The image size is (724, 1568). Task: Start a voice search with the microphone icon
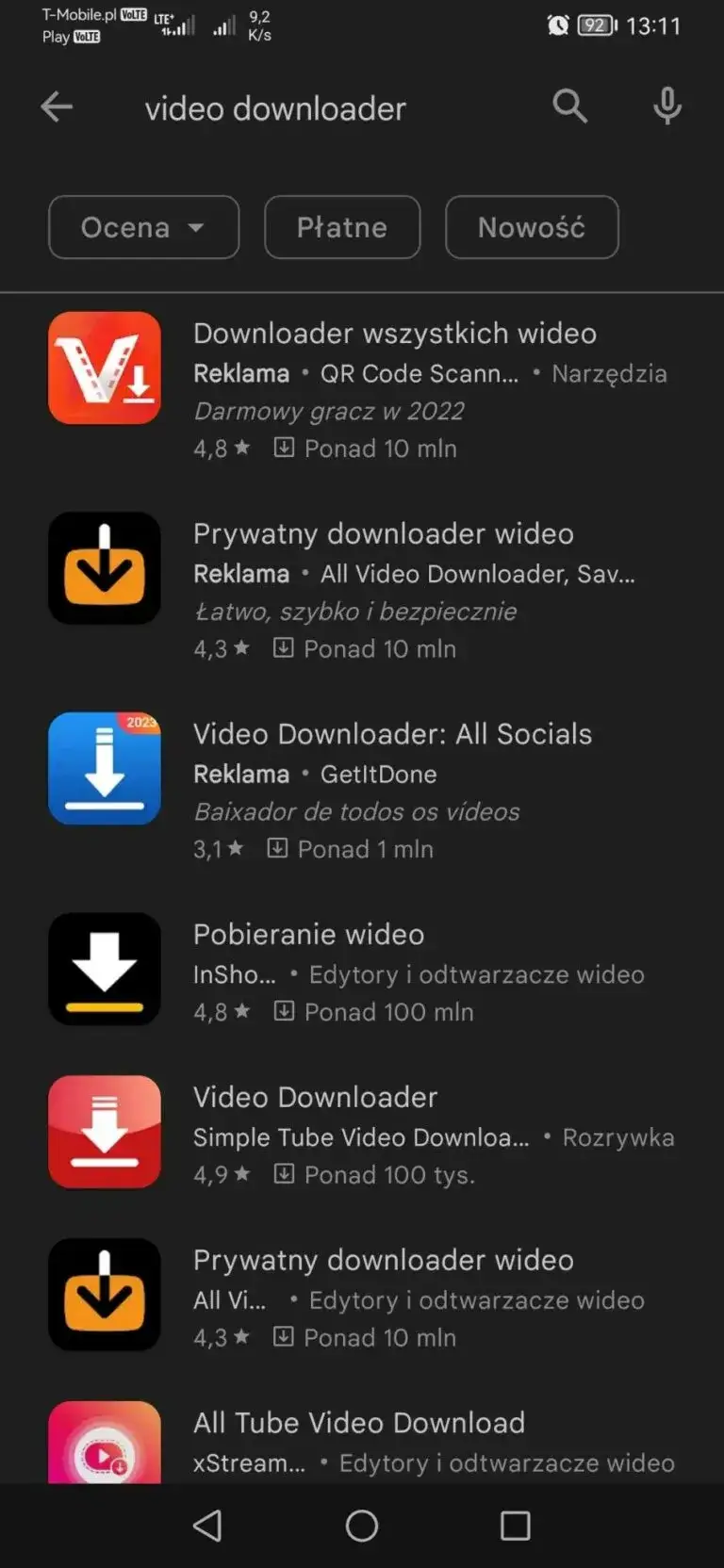(x=666, y=106)
